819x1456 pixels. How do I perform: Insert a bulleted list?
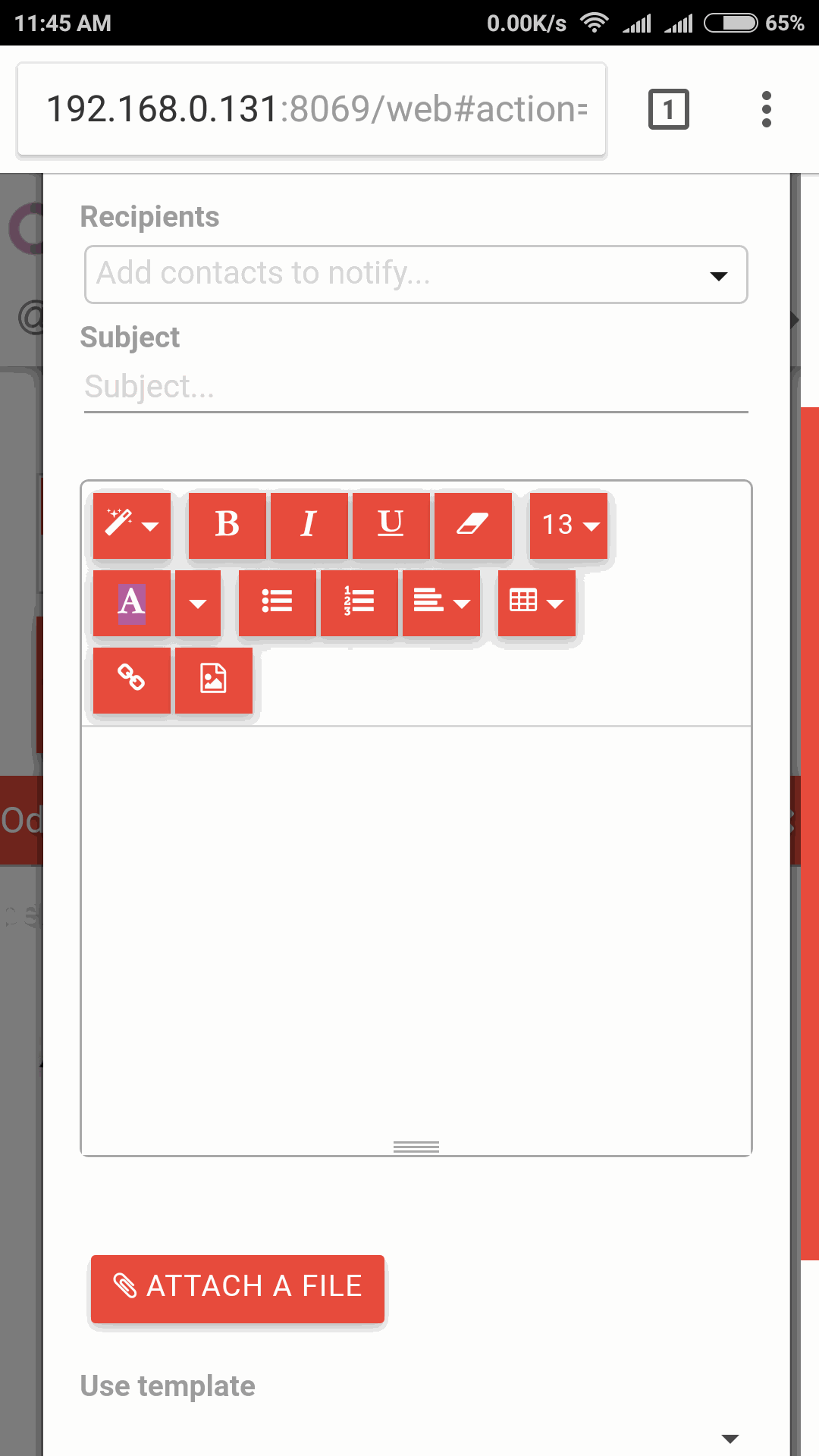(278, 603)
